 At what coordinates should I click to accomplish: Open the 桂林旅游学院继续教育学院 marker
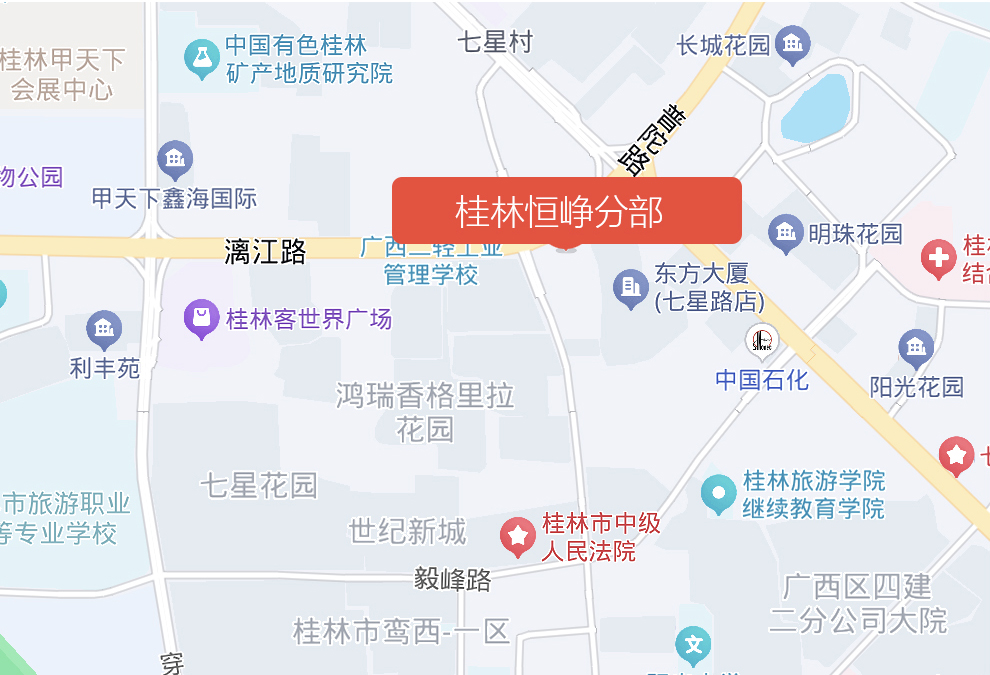[718, 493]
